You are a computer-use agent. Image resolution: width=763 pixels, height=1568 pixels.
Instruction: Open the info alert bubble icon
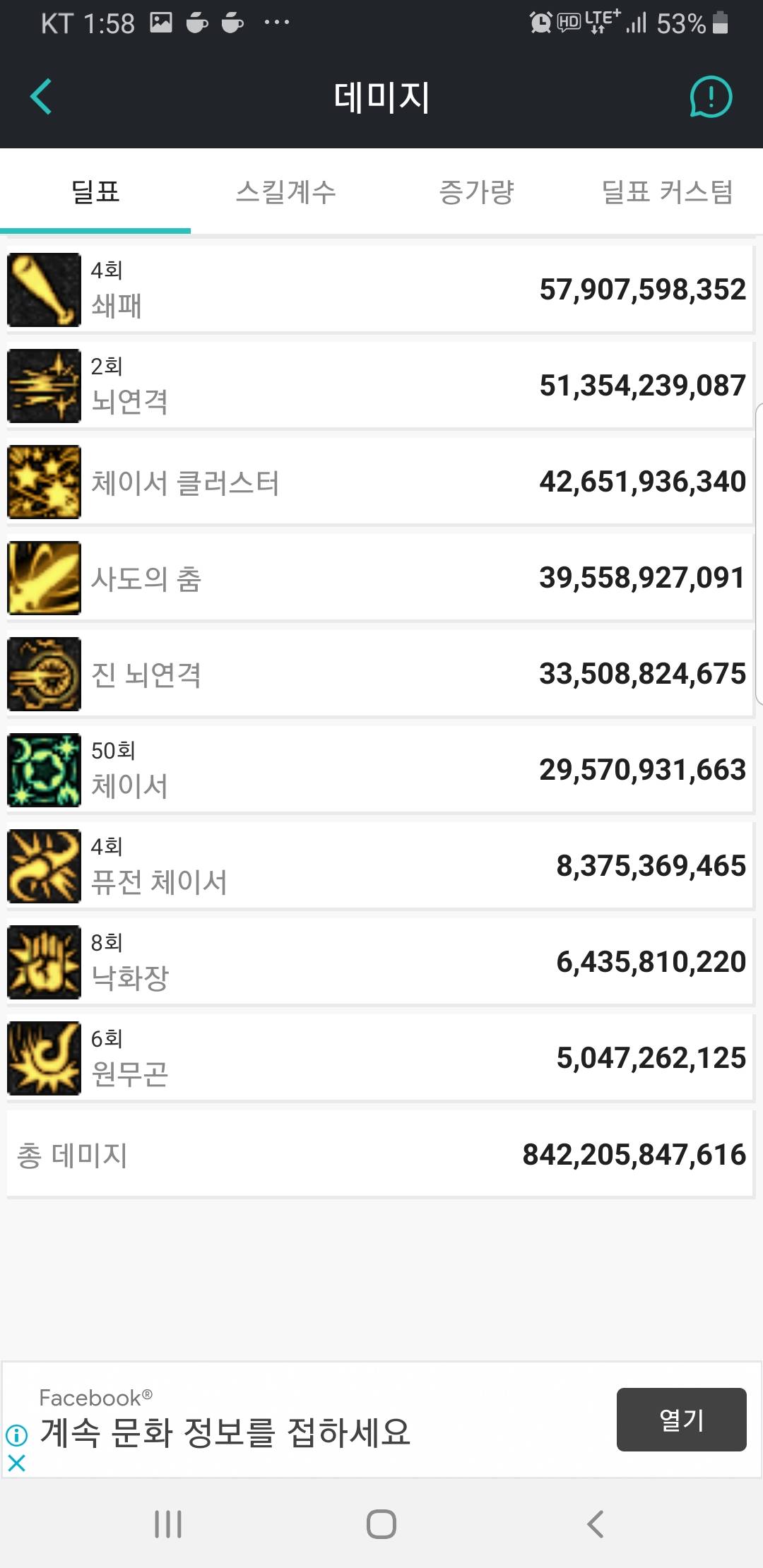point(710,97)
